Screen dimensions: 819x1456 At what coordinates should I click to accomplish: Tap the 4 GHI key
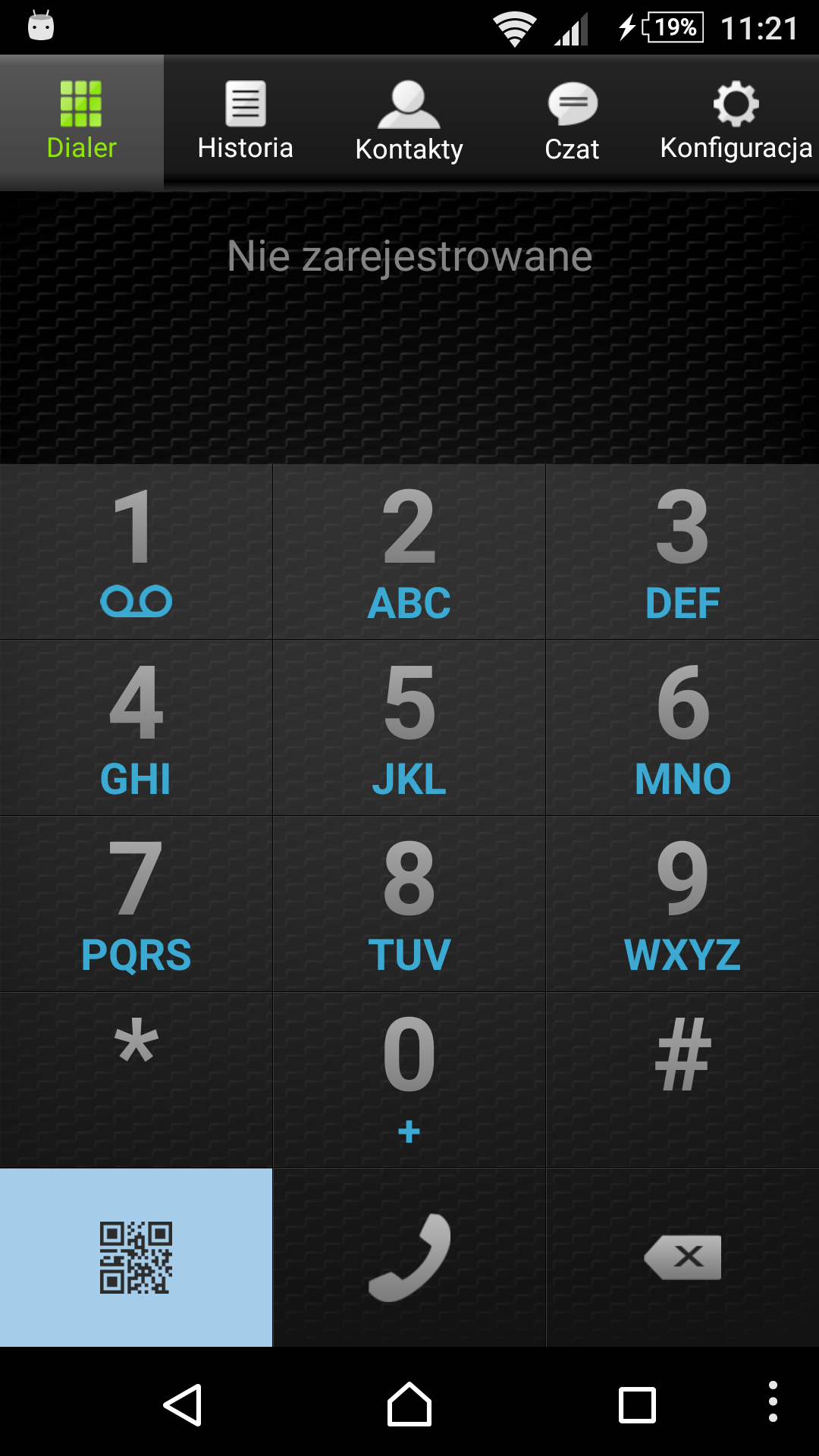point(136,728)
